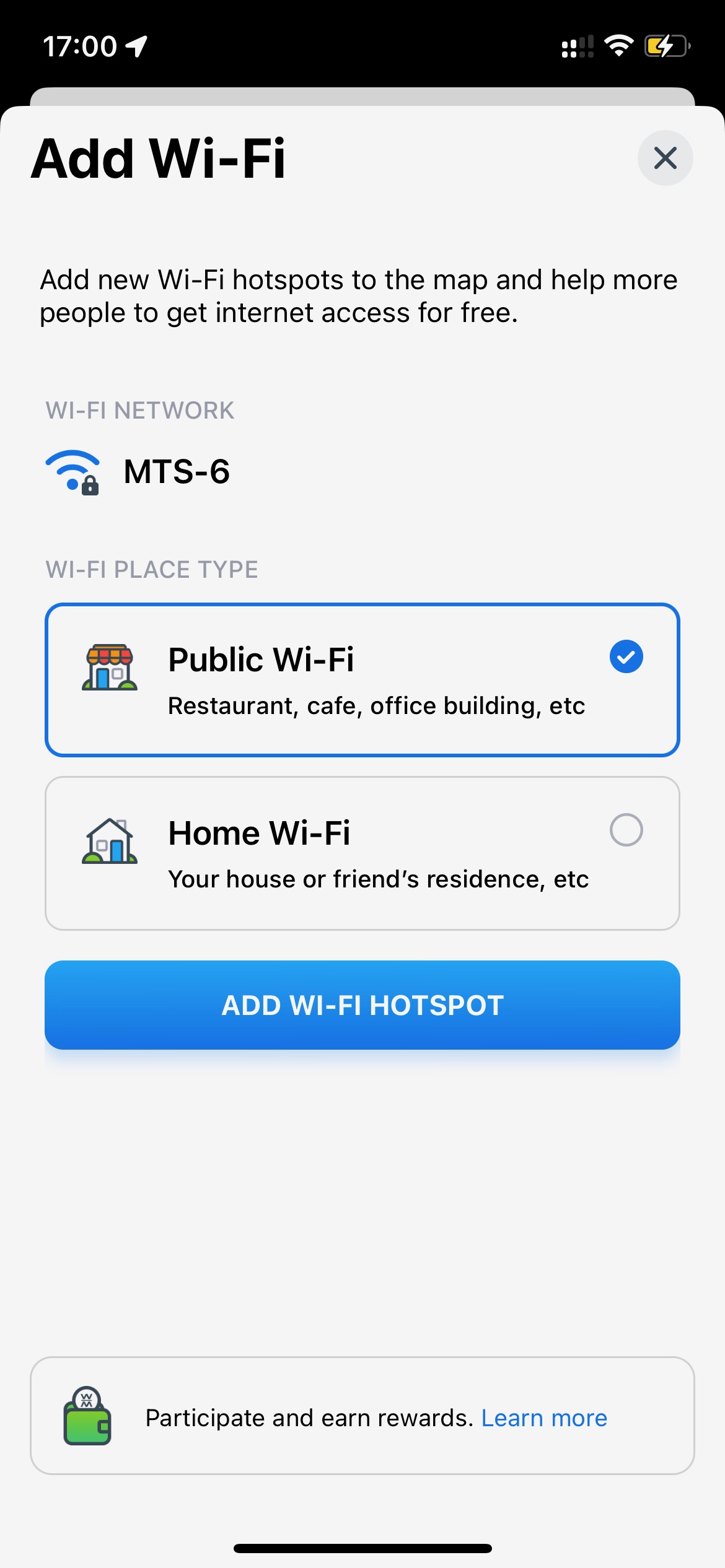Choose Home Wi-Fi as place type

click(x=362, y=853)
